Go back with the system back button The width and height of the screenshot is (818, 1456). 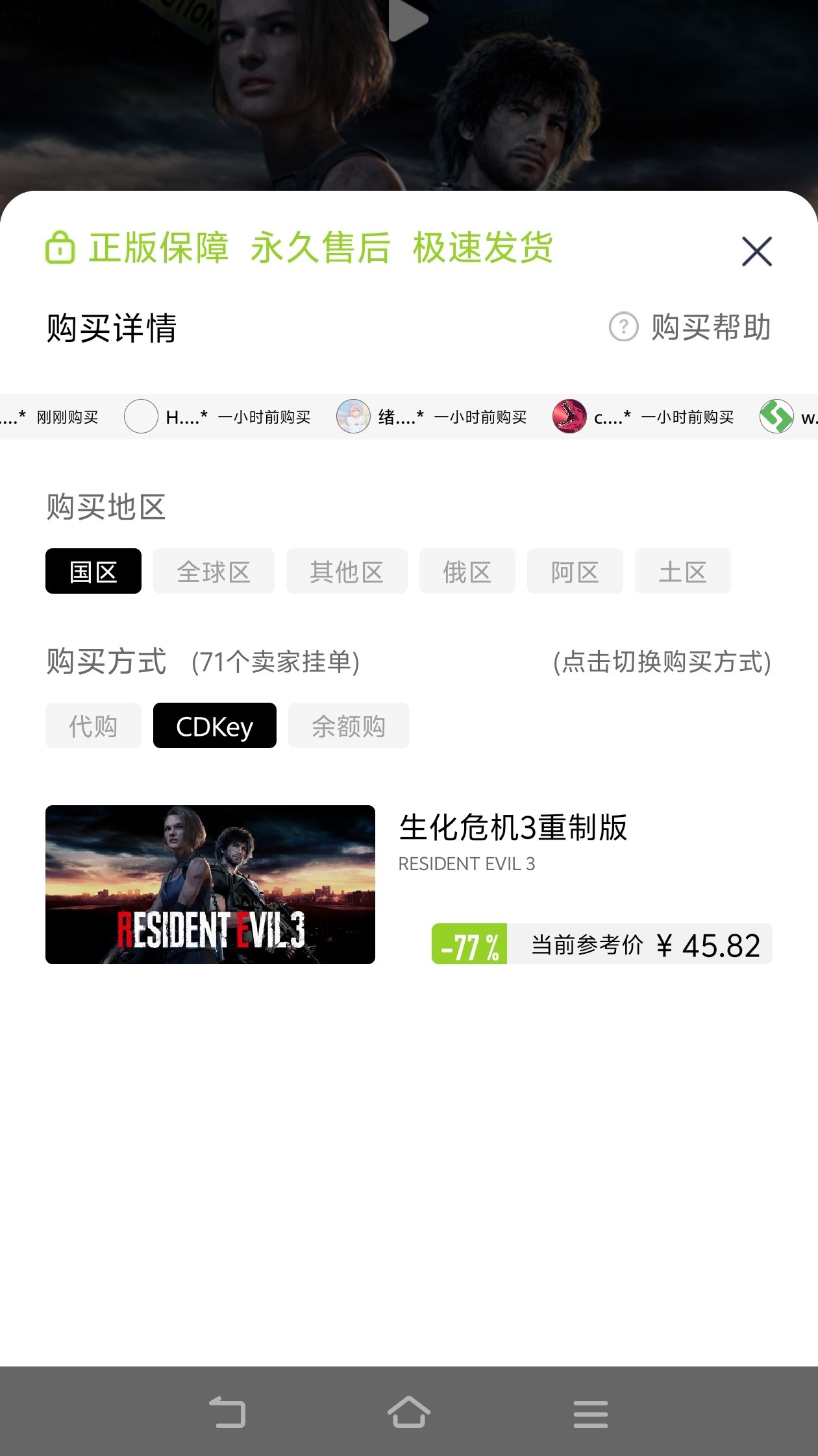227,1412
